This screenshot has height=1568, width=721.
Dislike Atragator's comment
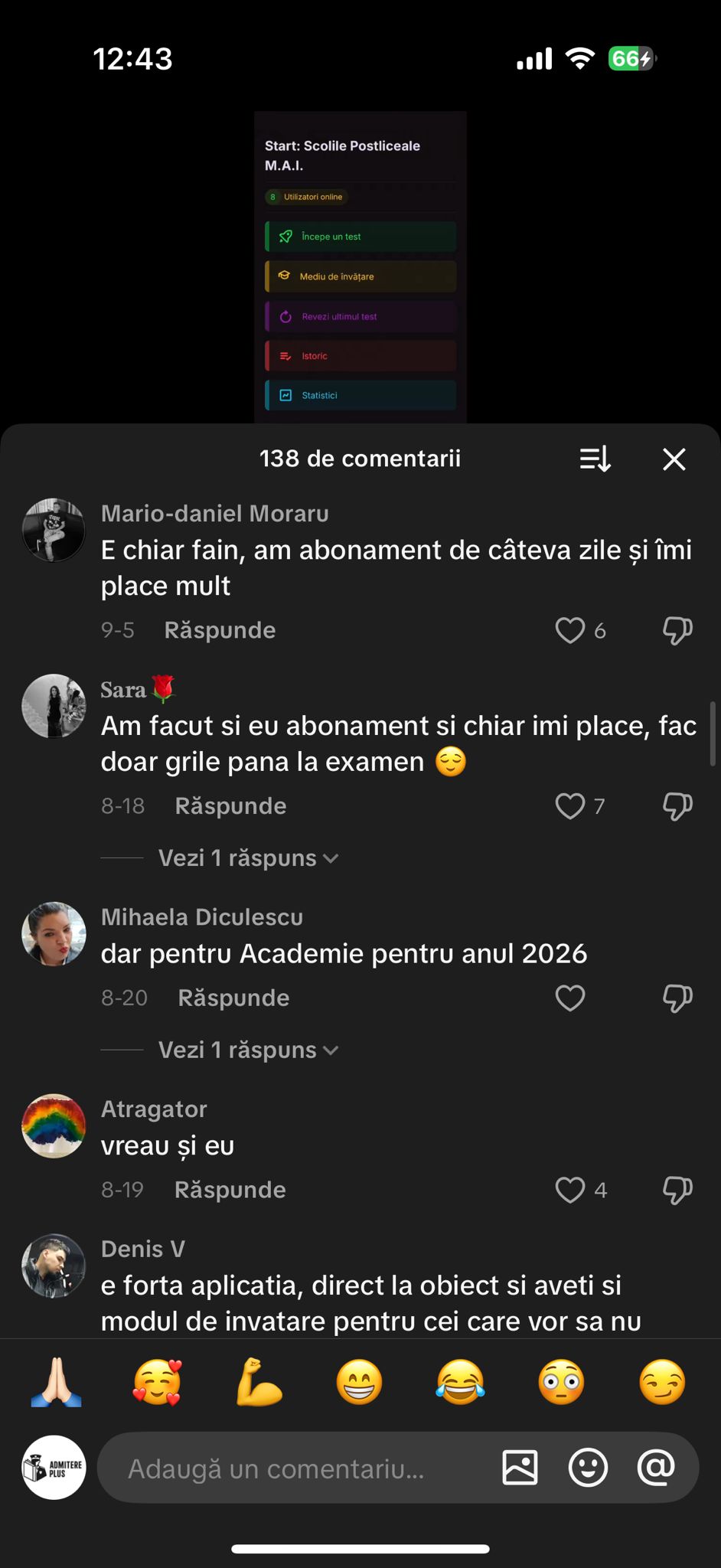click(x=677, y=1189)
